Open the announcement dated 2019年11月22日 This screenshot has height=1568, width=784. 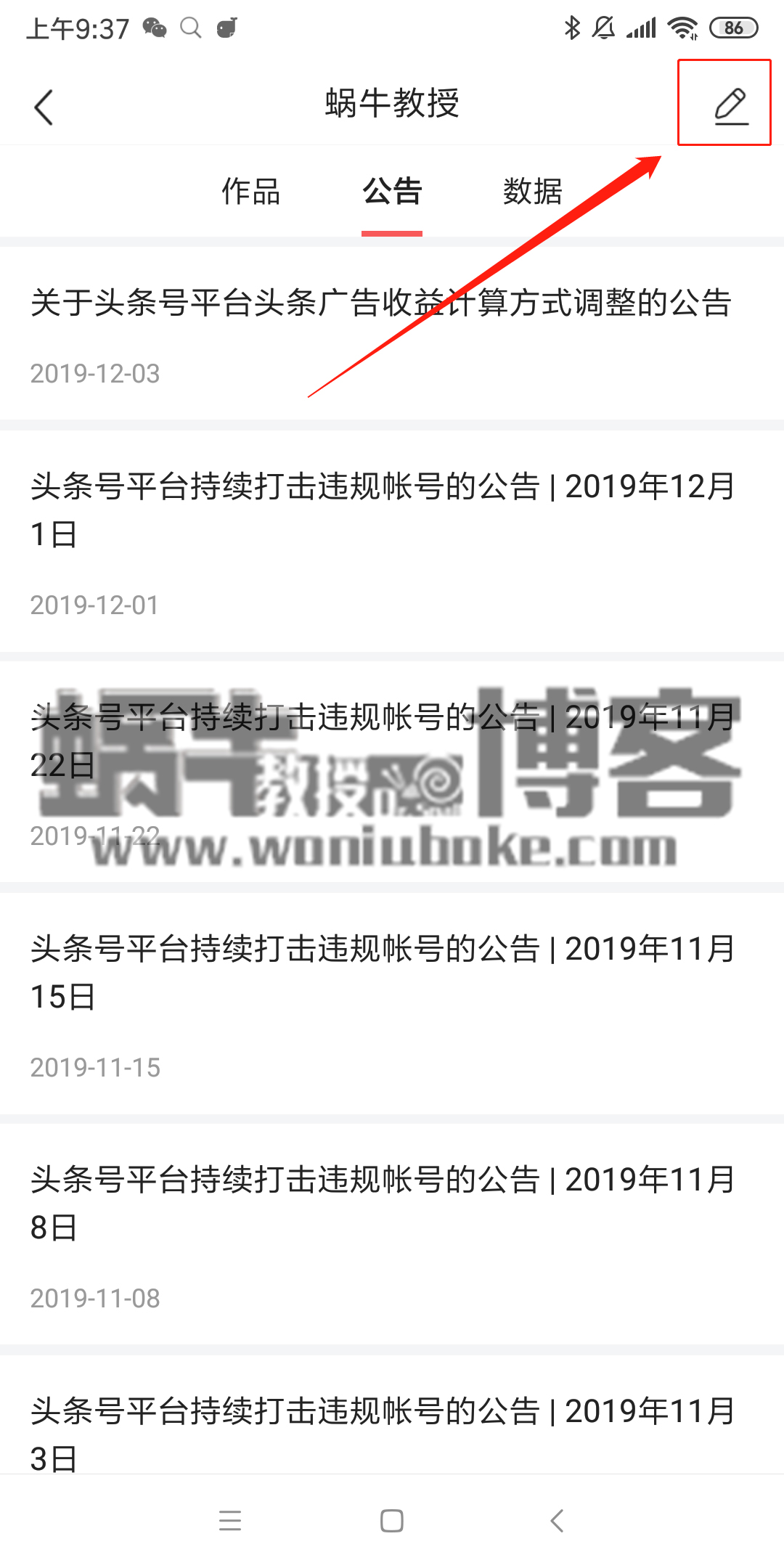tap(392, 772)
